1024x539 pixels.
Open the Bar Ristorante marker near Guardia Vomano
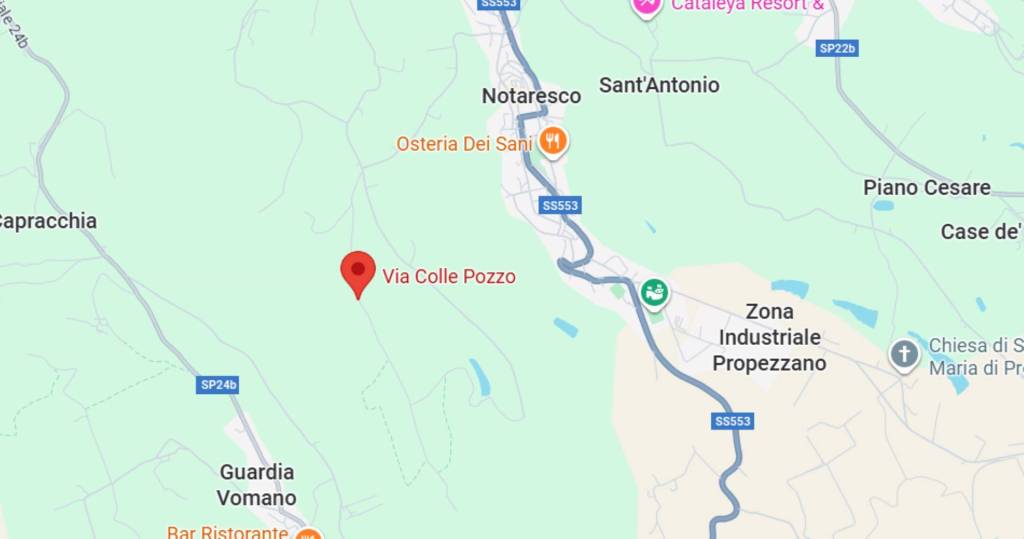[308, 534]
